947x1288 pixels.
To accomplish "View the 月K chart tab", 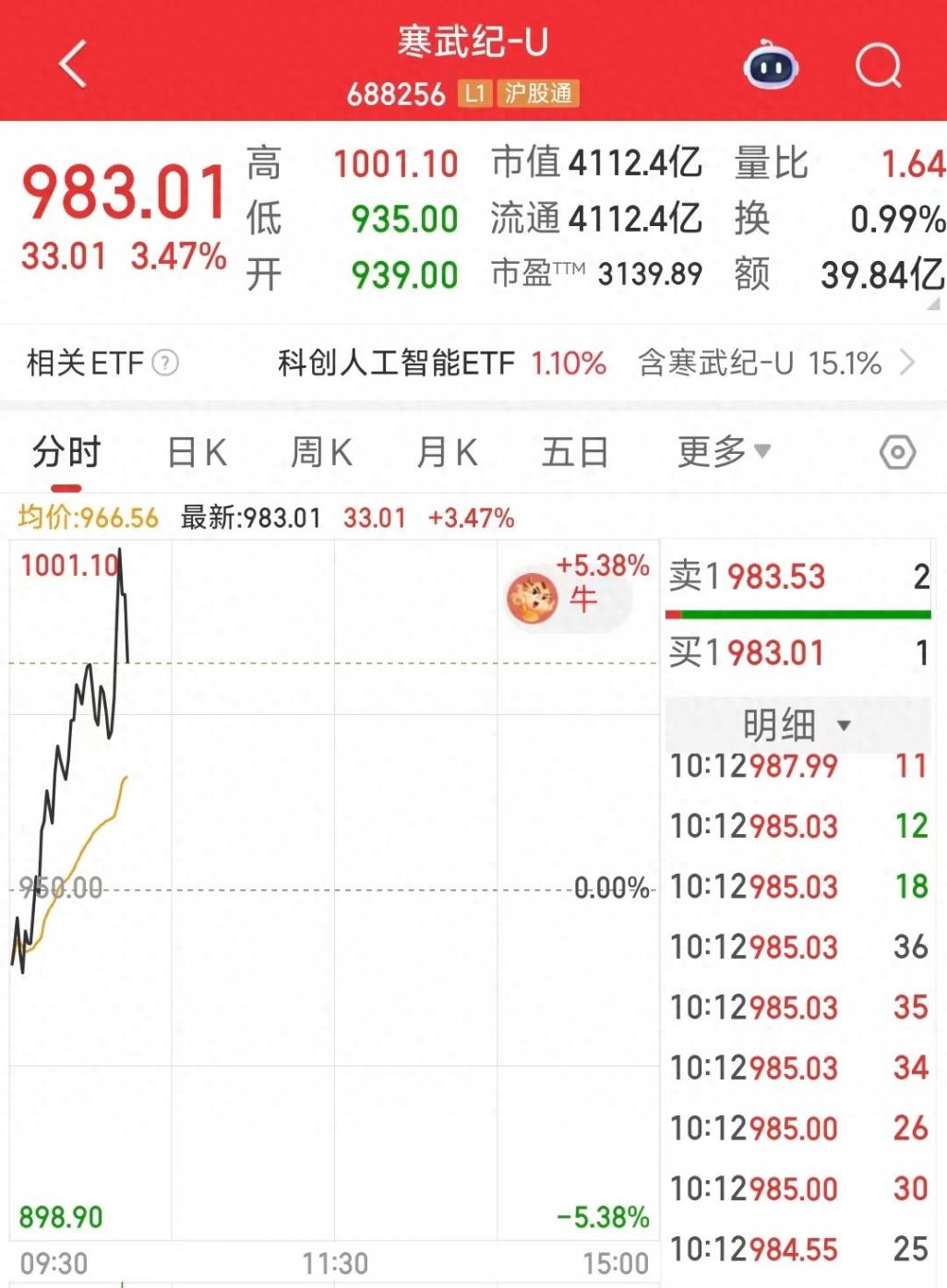I will coord(447,454).
